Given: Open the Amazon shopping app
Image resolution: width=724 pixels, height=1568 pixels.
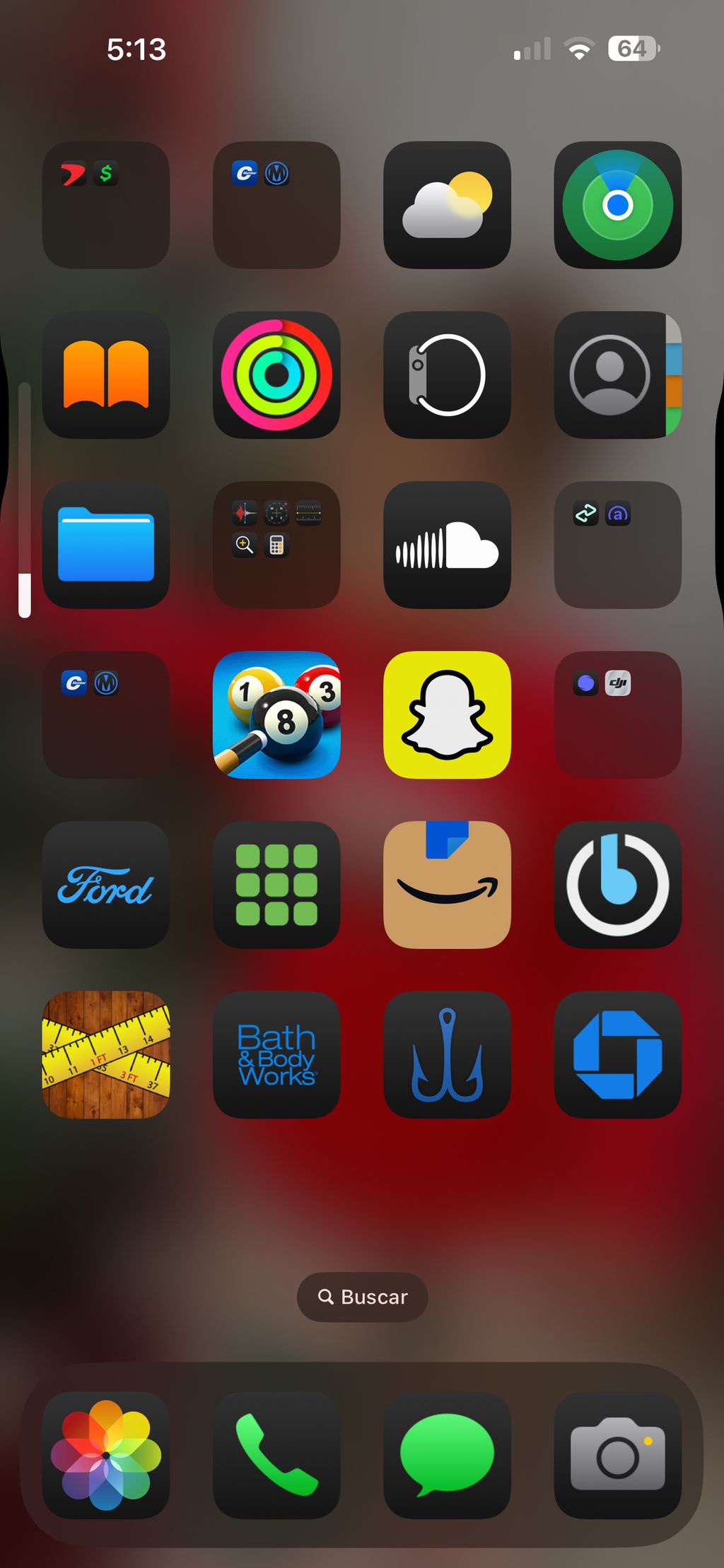Looking at the screenshot, I should pos(447,885).
